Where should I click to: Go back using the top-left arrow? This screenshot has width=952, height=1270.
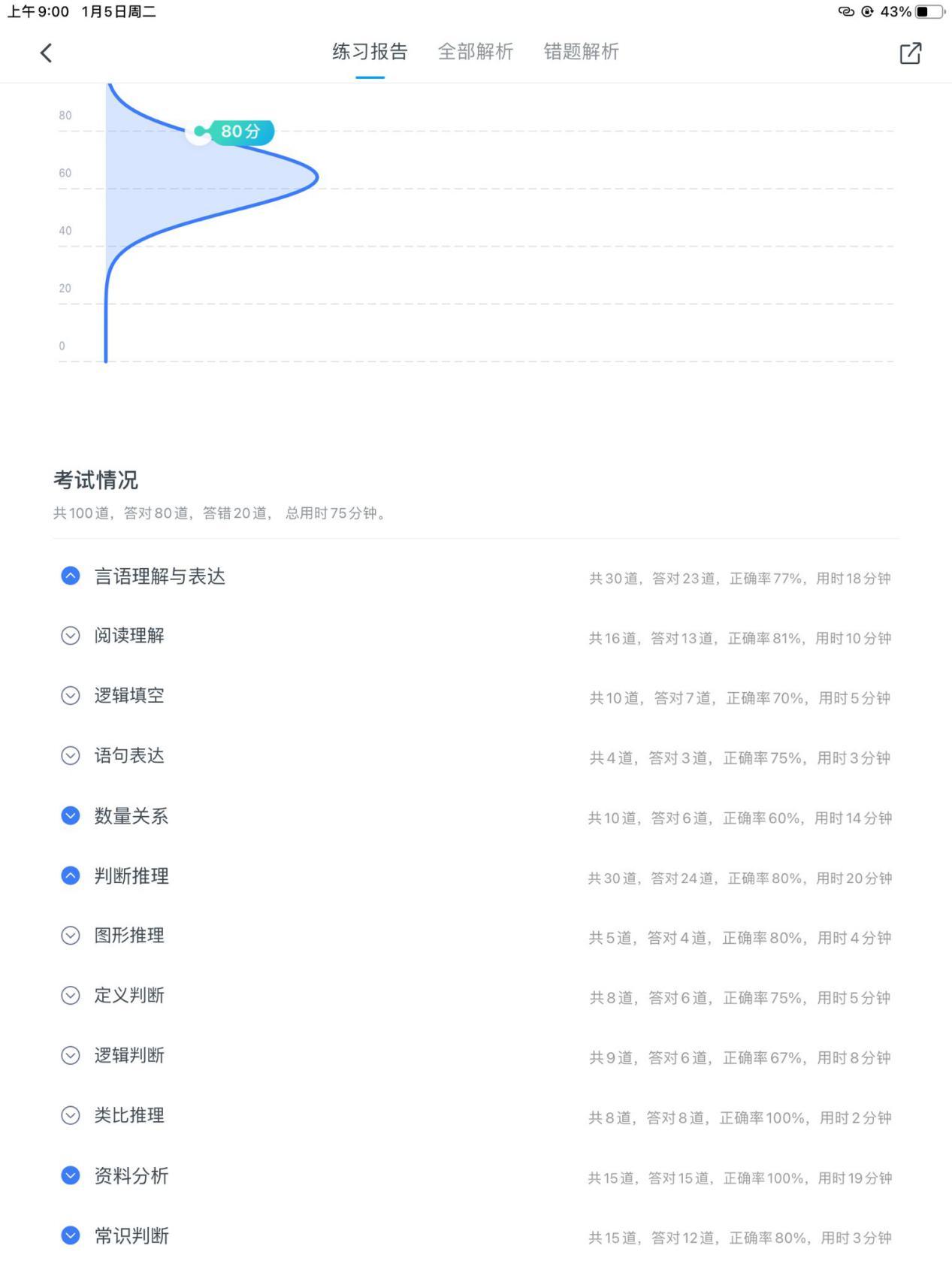coord(47,53)
